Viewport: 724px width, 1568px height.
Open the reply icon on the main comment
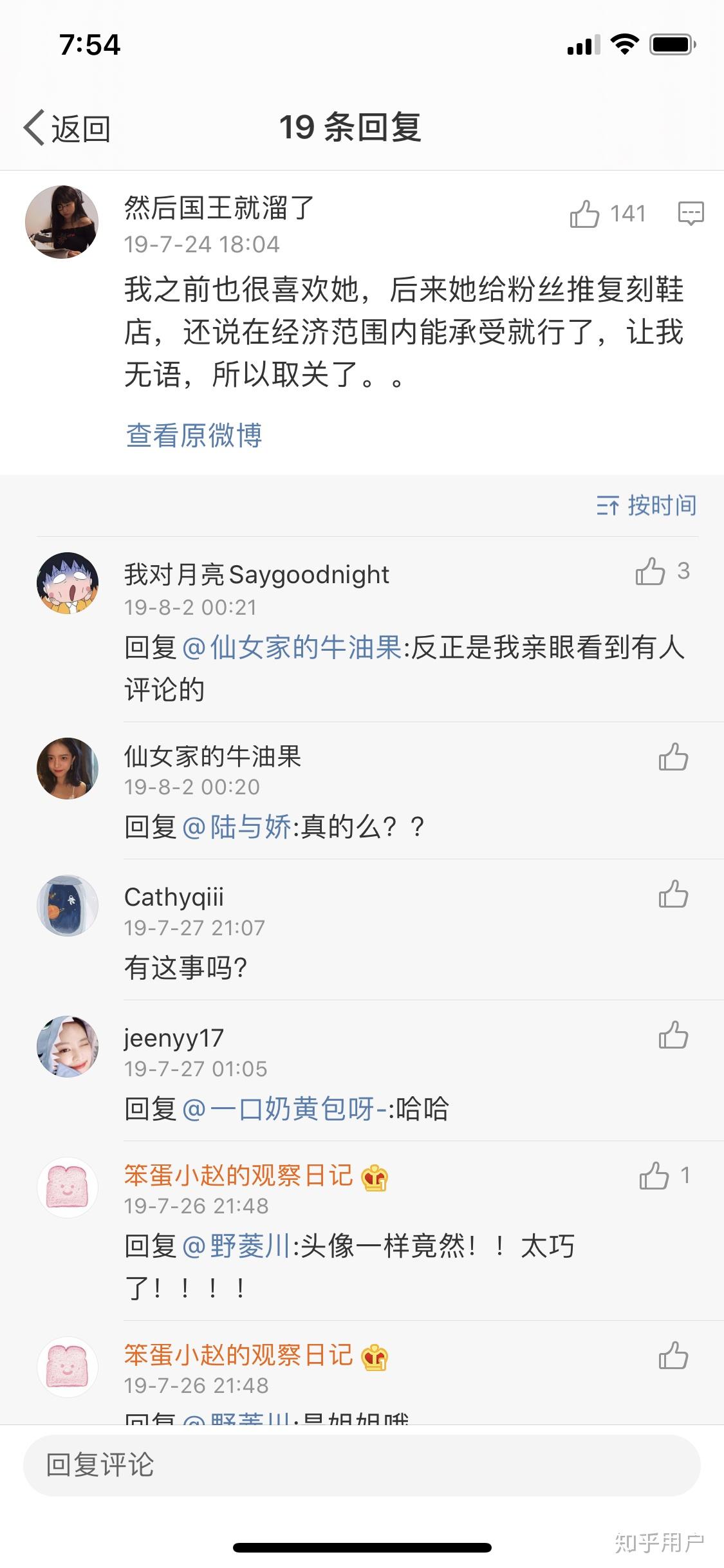tap(691, 214)
